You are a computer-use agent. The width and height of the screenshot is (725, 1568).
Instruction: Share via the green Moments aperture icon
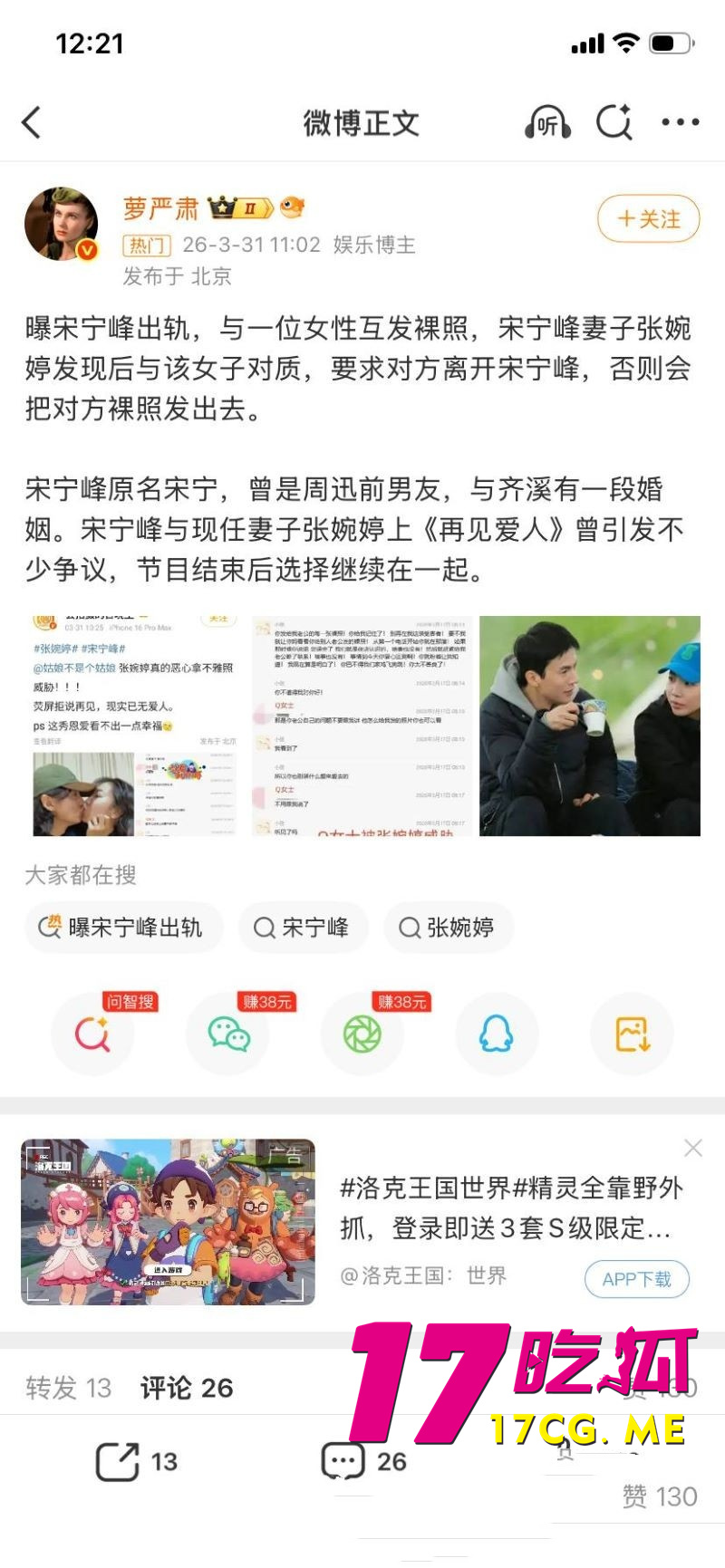[362, 1034]
